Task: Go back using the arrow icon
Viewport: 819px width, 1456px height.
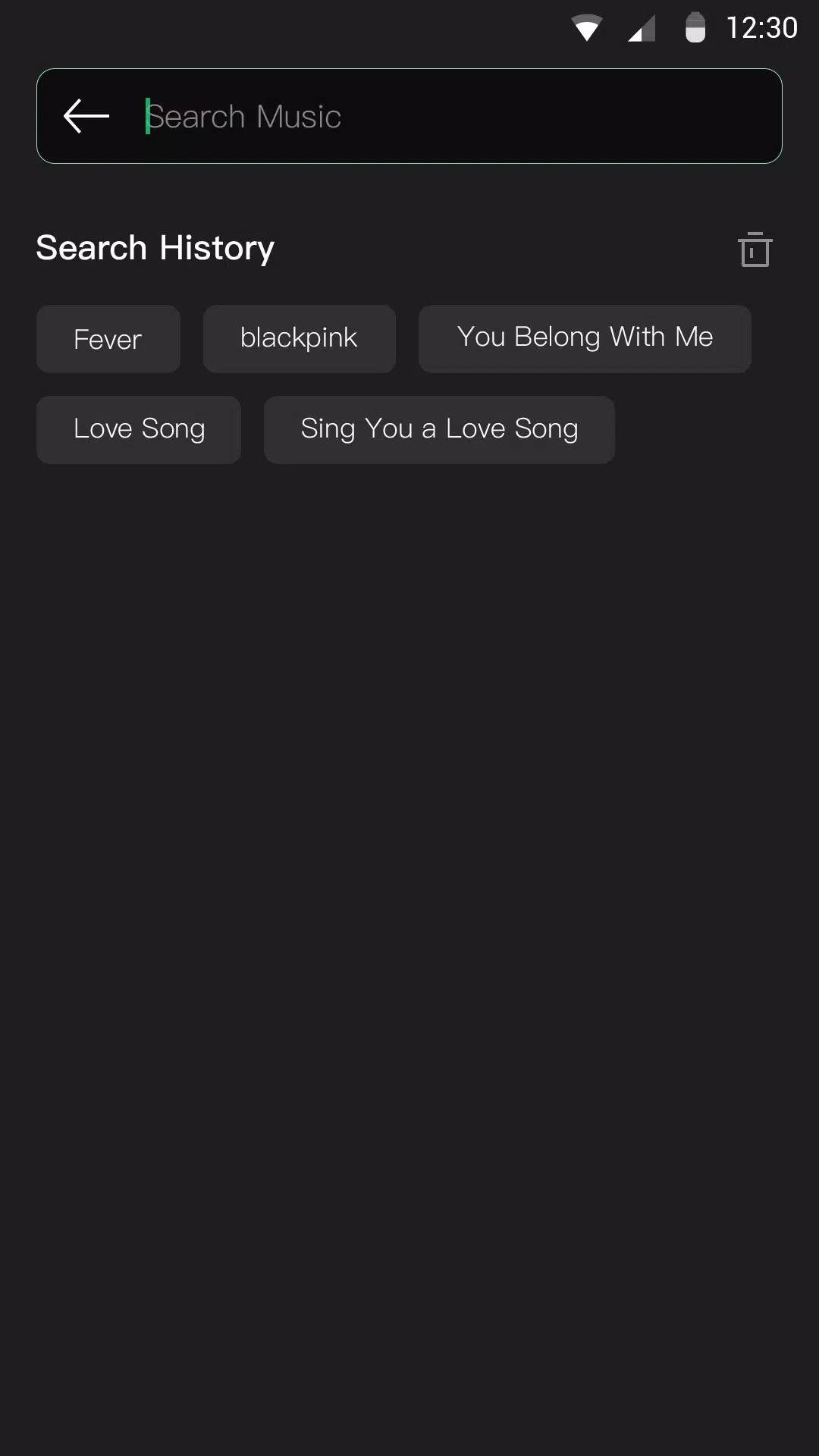Action: (x=86, y=116)
